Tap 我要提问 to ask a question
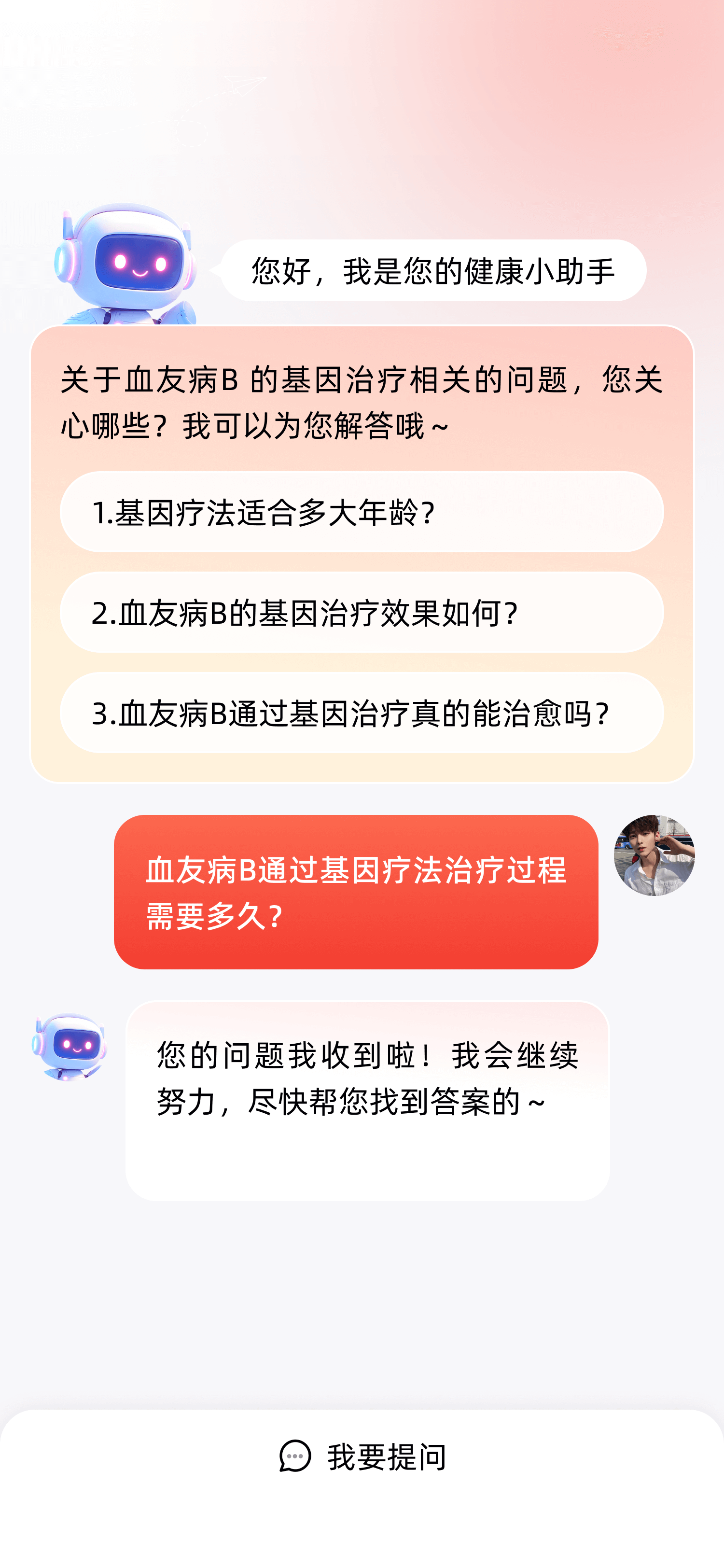 pyautogui.click(x=362, y=1456)
